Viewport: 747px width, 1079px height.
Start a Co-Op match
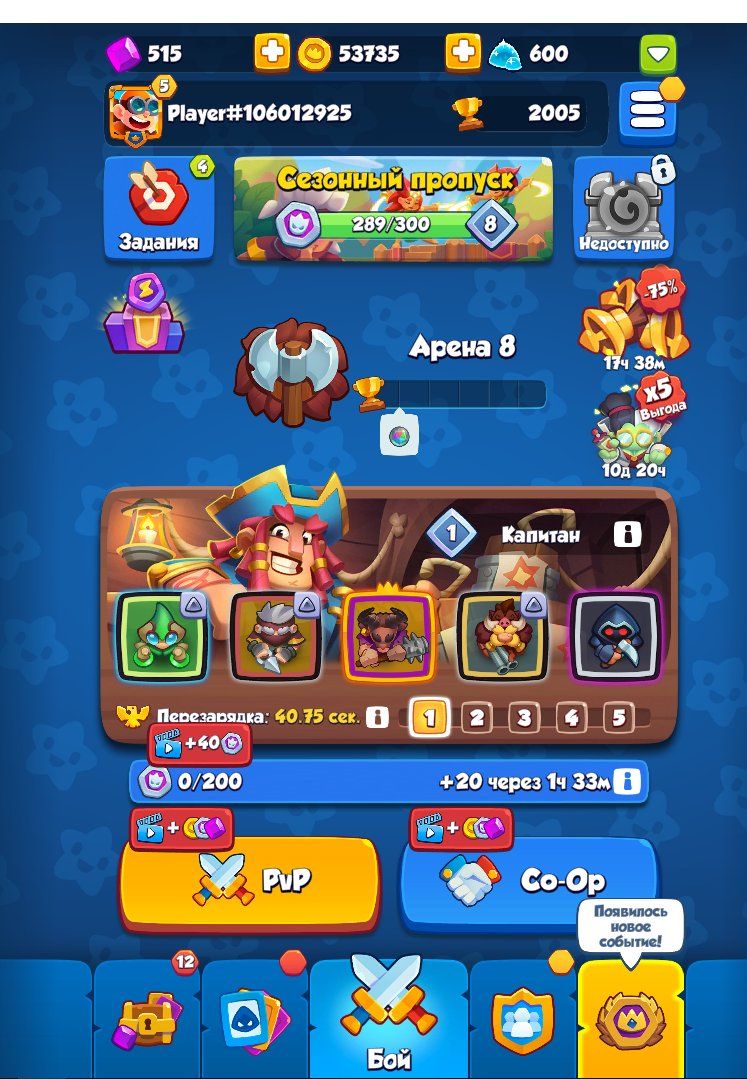(528, 881)
